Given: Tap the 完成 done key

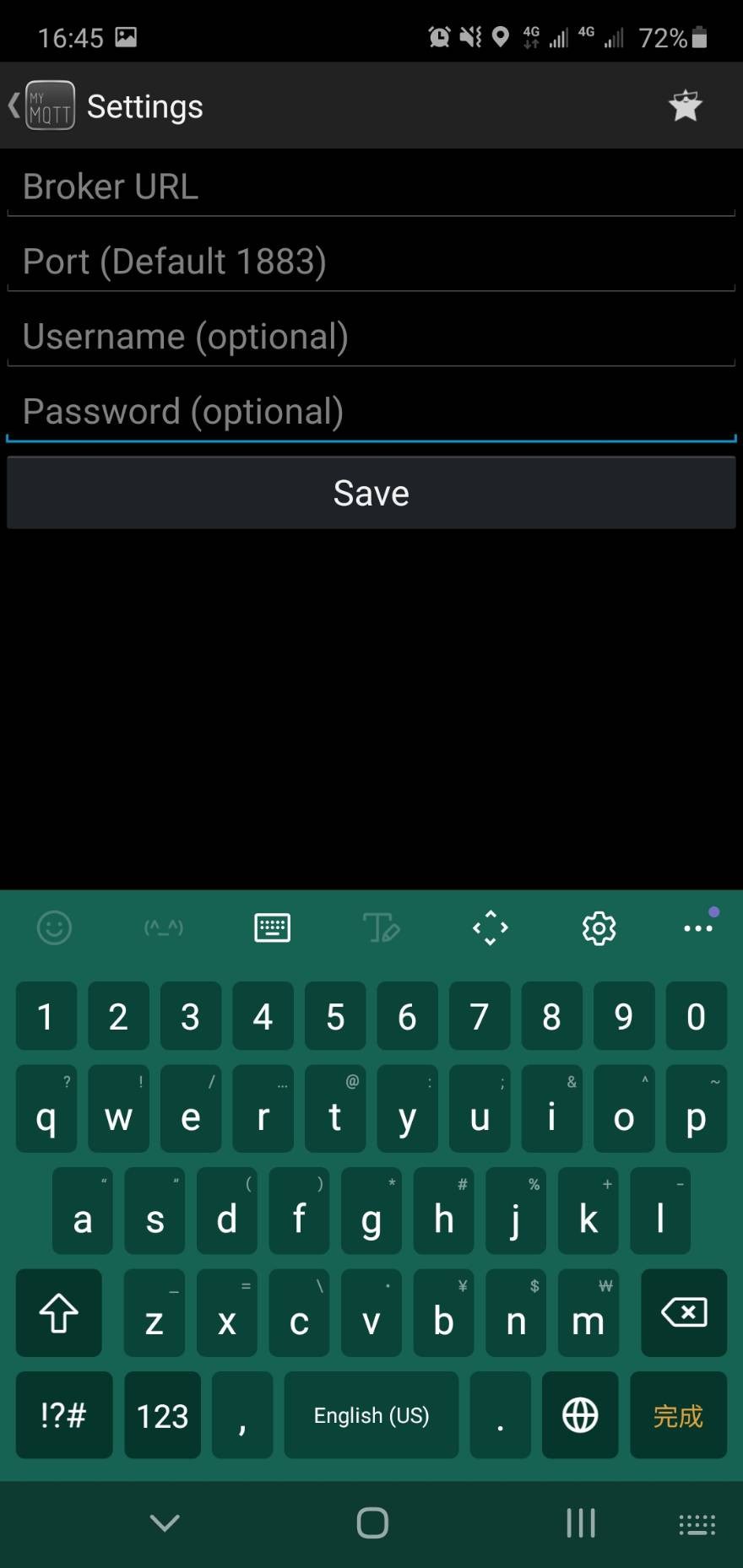Looking at the screenshot, I should click(x=677, y=1415).
